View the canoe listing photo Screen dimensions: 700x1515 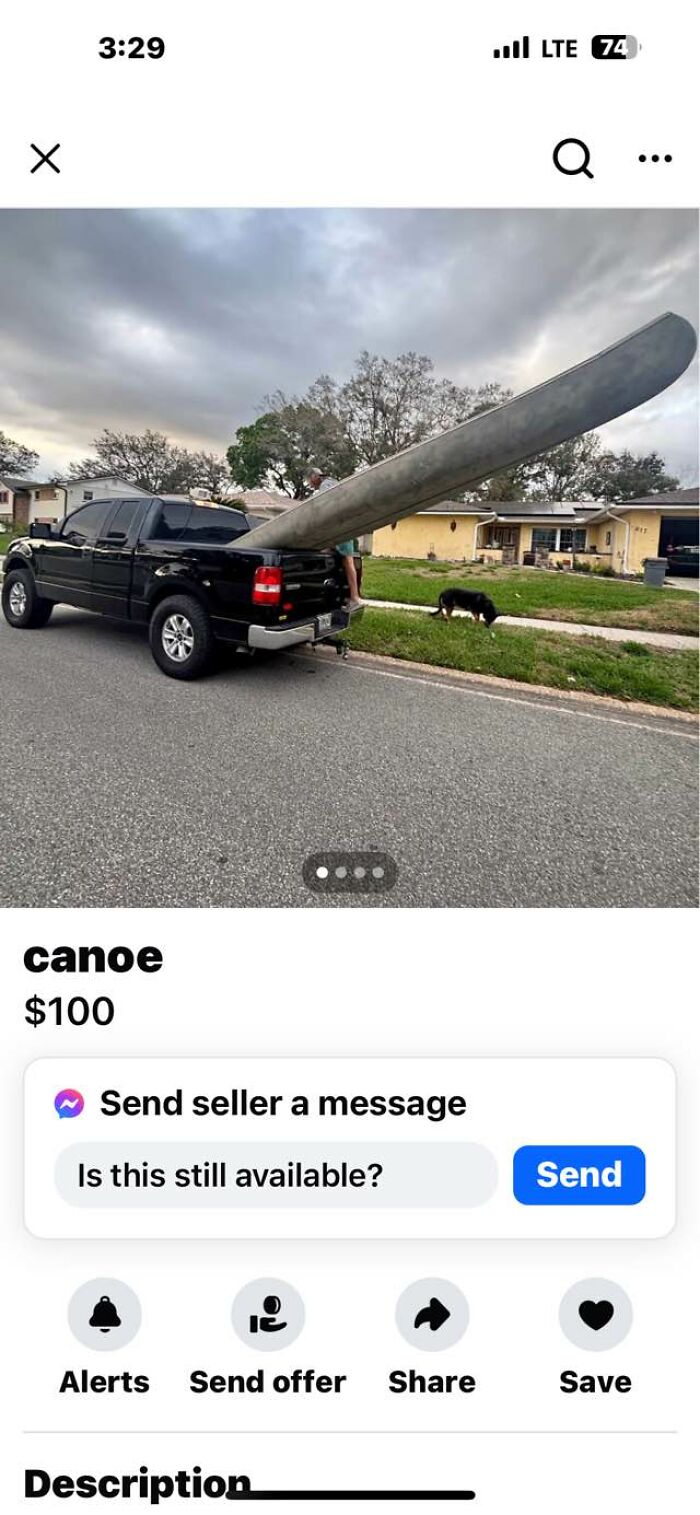pos(350,556)
